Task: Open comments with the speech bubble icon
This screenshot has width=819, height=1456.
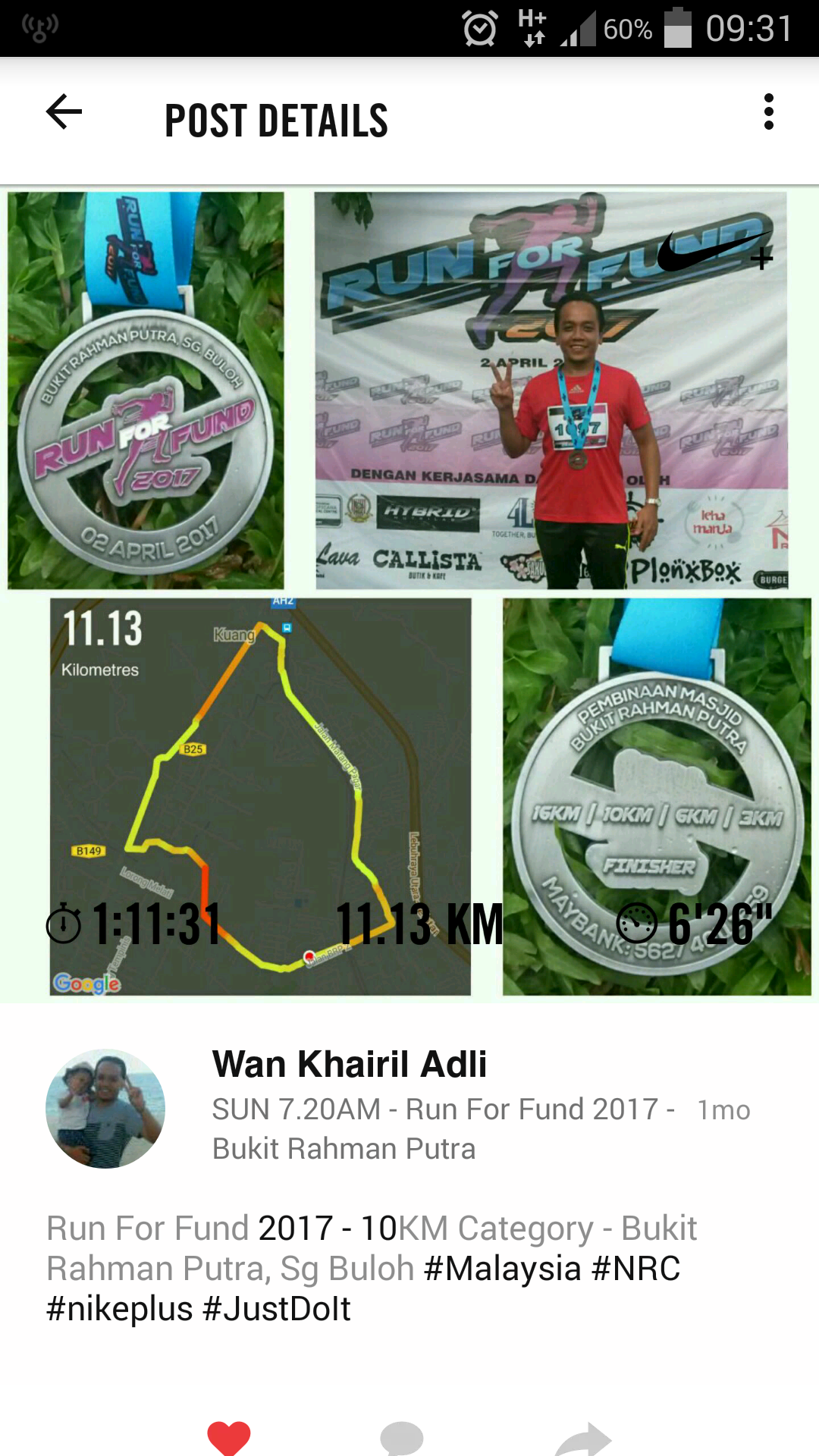Action: [402, 1439]
